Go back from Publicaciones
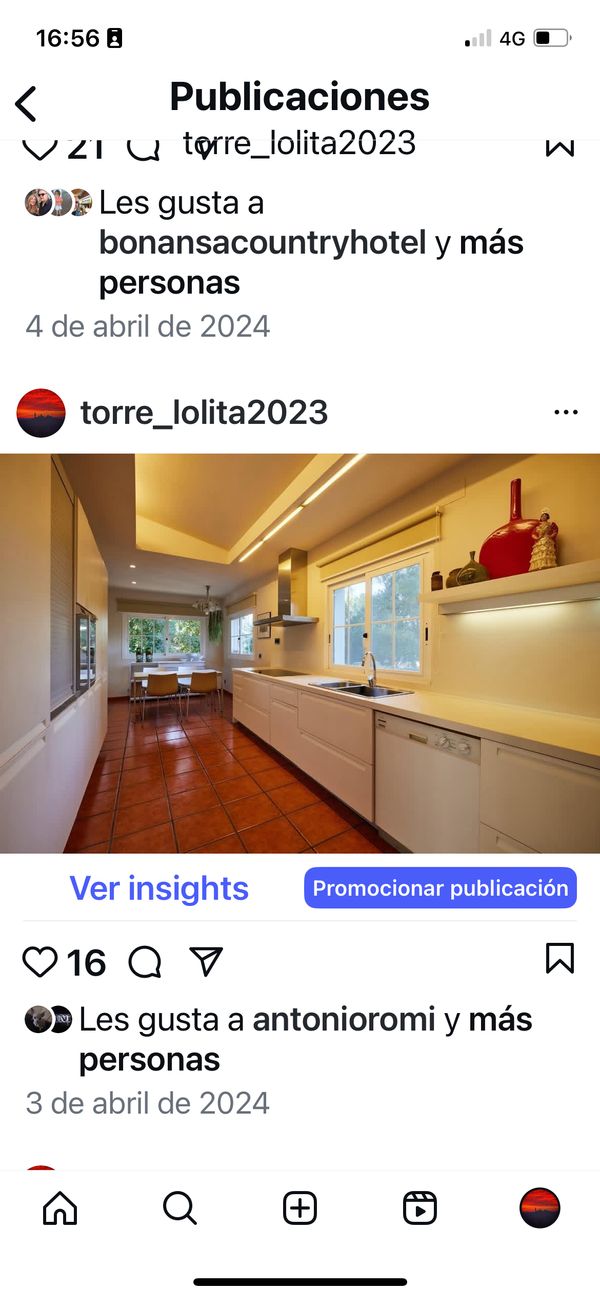 coord(27,103)
